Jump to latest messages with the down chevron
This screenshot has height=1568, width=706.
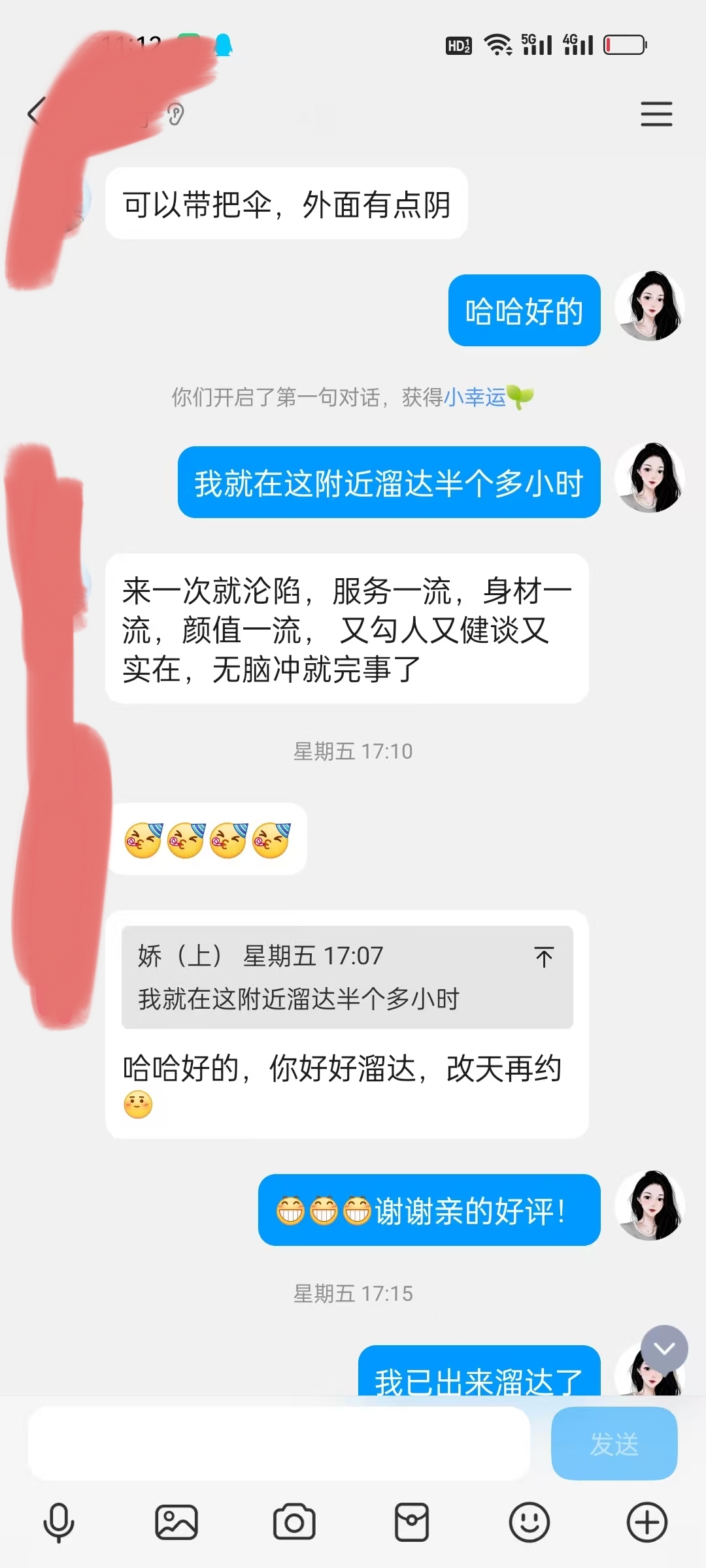(x=664, y=1348)
